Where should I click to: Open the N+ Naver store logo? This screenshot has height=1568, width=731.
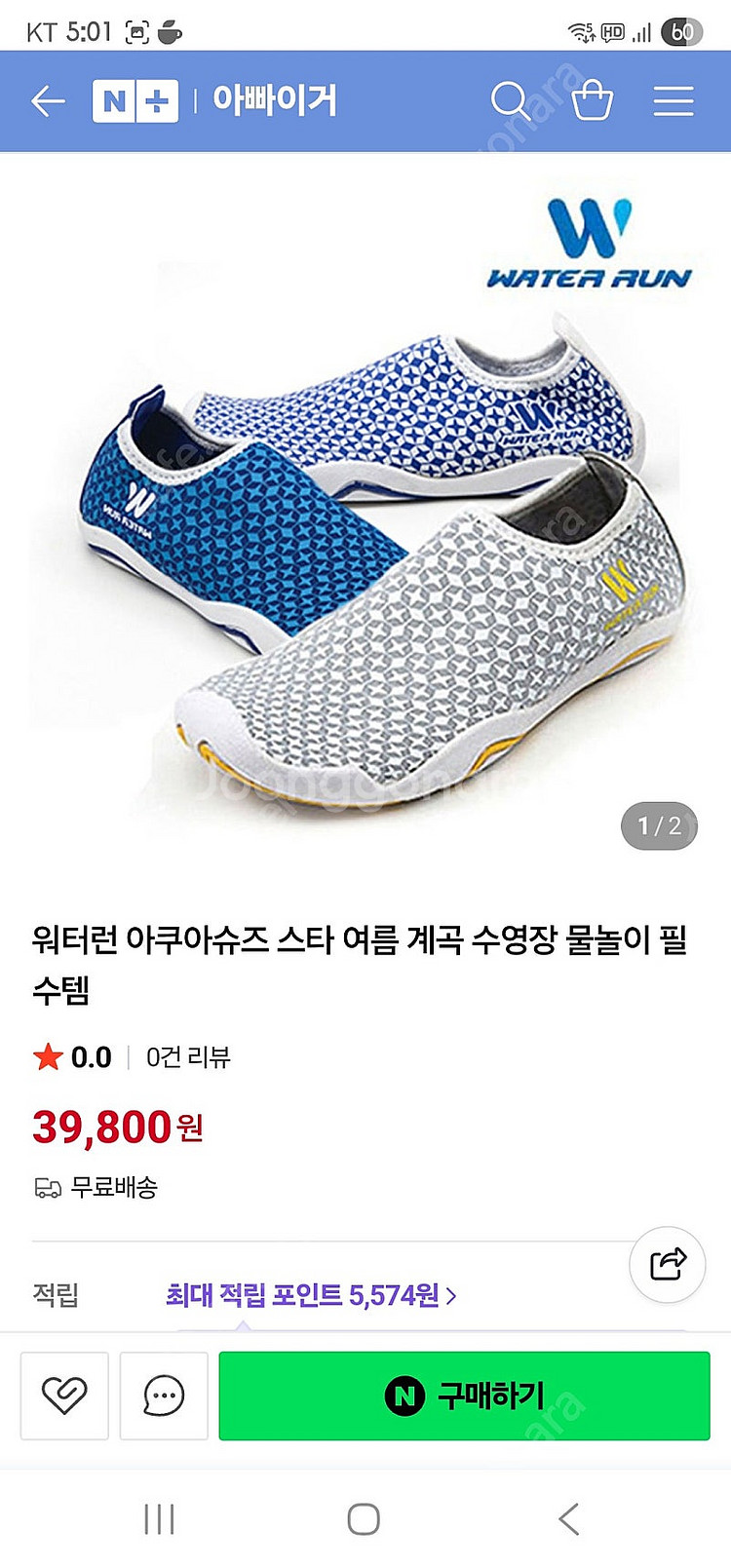point(135,100)
